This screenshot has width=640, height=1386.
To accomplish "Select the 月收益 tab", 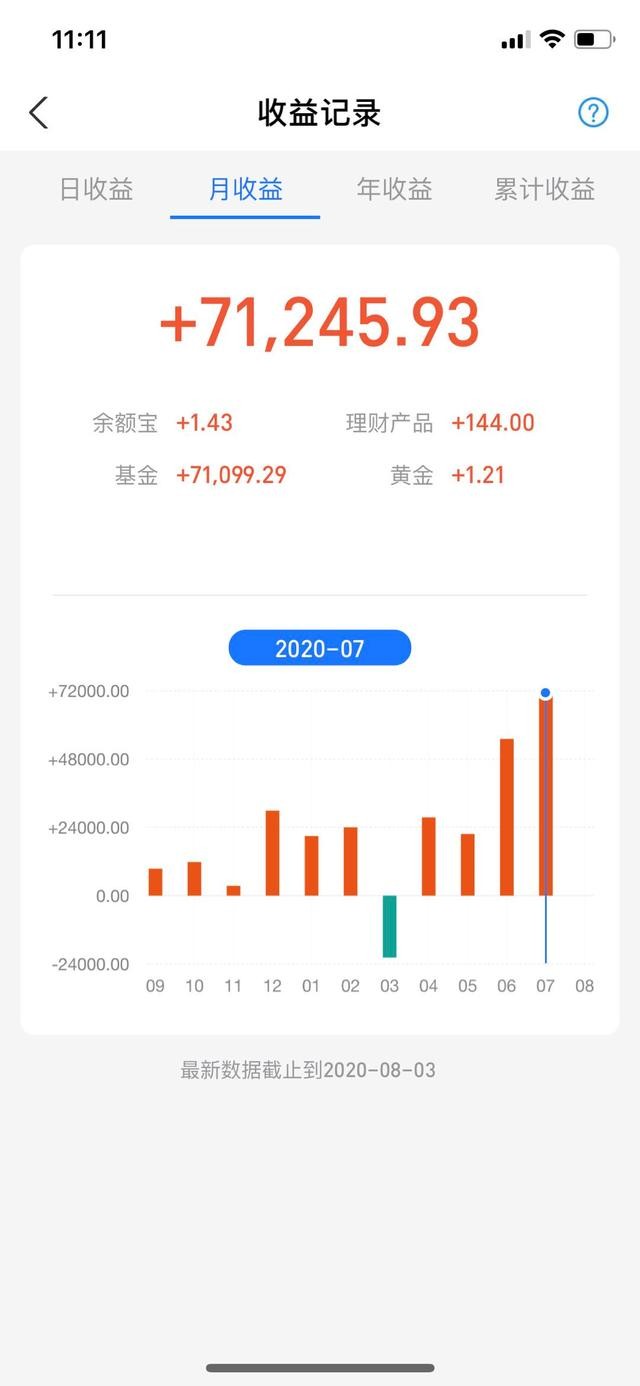I will click(245, 189).
